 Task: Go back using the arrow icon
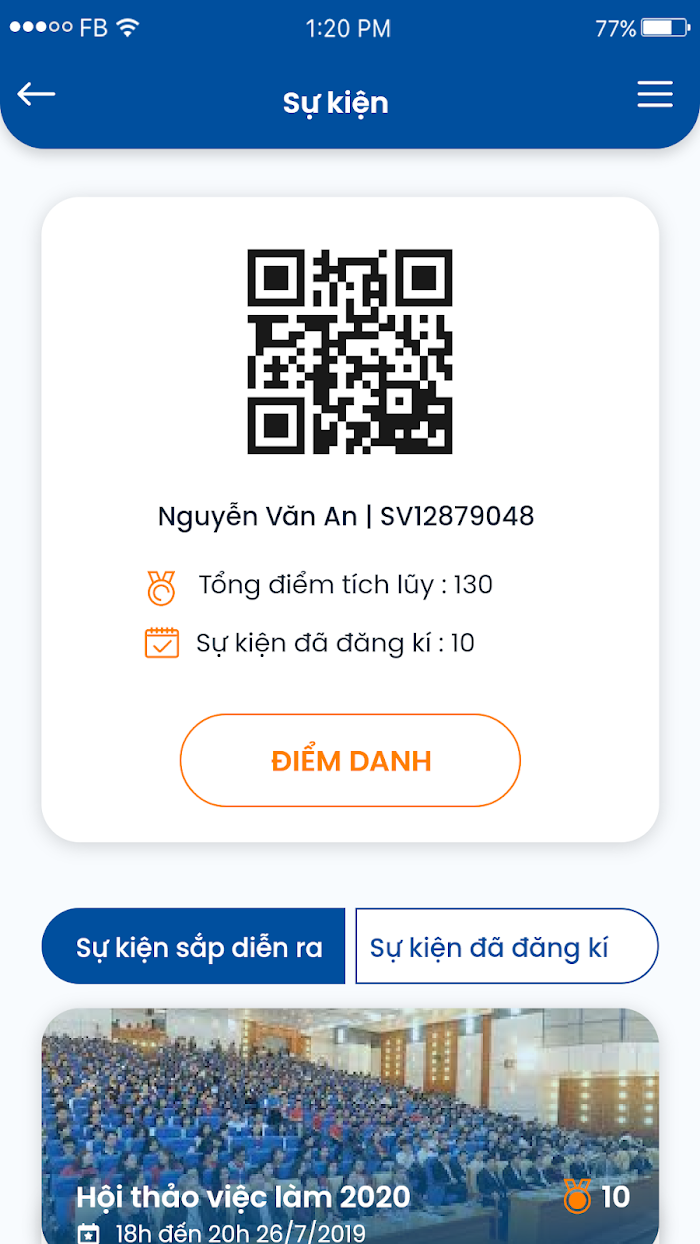click(x=36, y=95)
